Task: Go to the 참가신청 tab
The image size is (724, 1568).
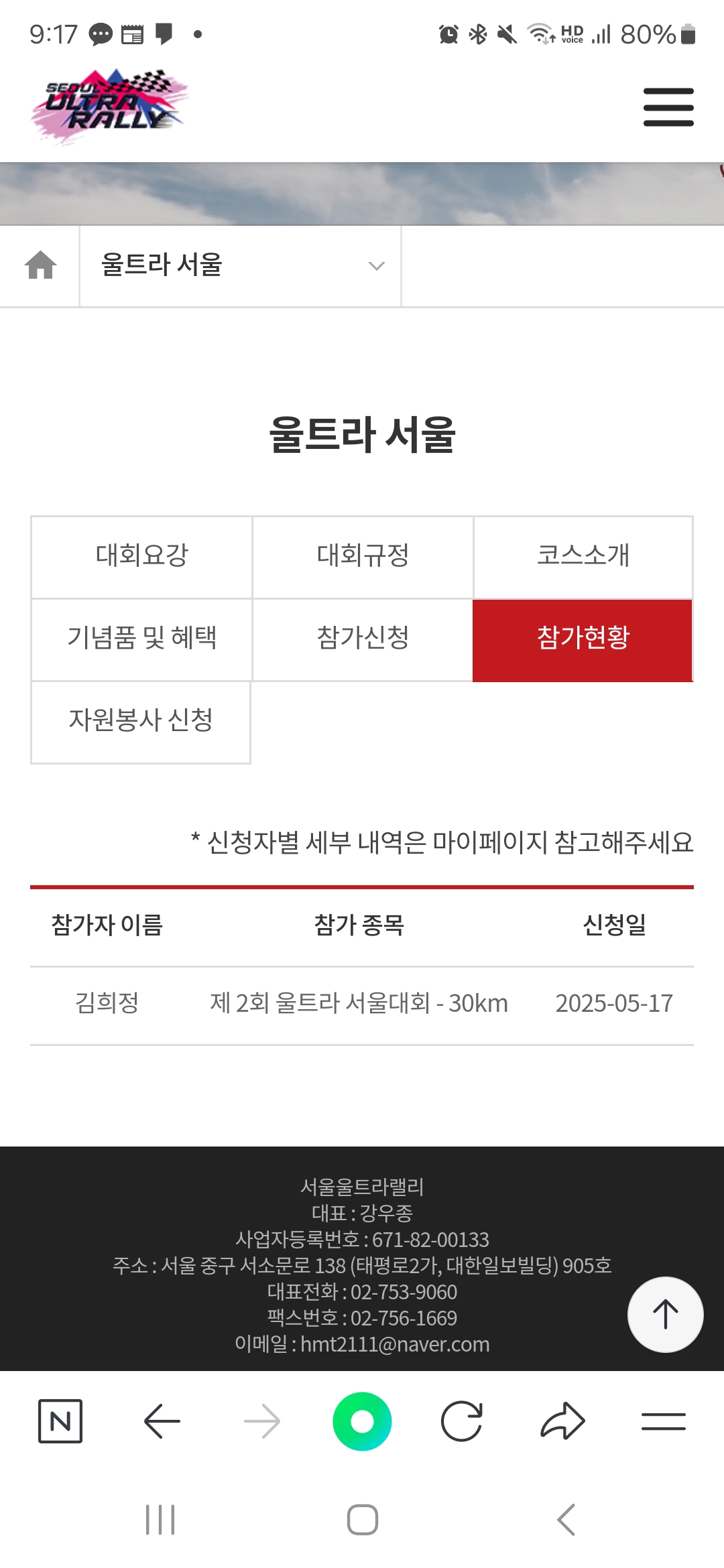Action: [x=363, y=639]
